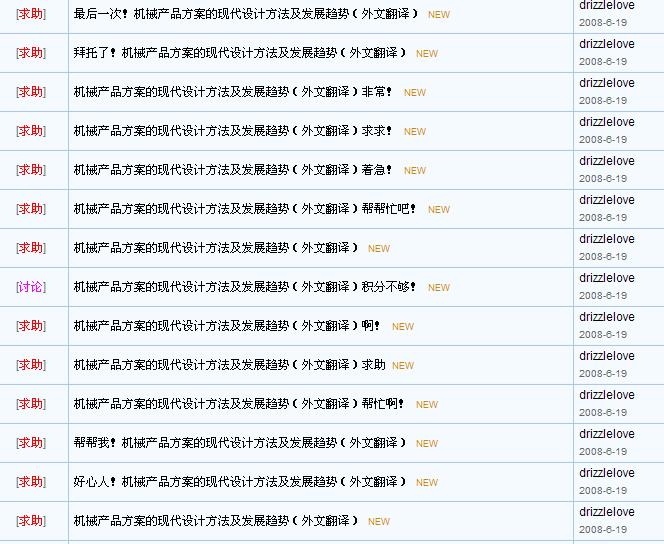Open the thread ending with 非常！
The height and width of the screenshot is (544, 664).
click(233, 92)
